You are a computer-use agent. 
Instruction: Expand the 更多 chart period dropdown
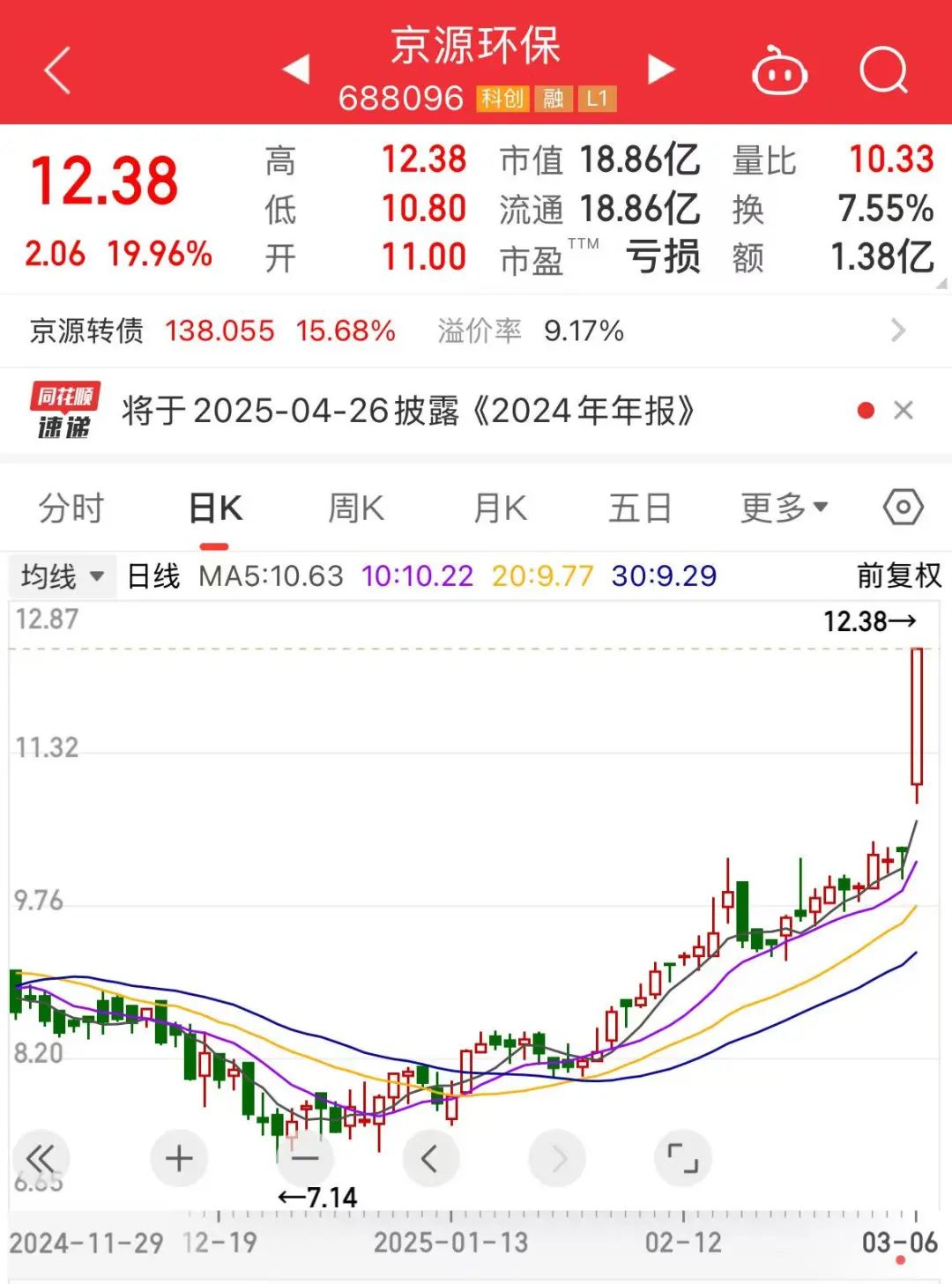pyautogui.click(x=784, y=508)
